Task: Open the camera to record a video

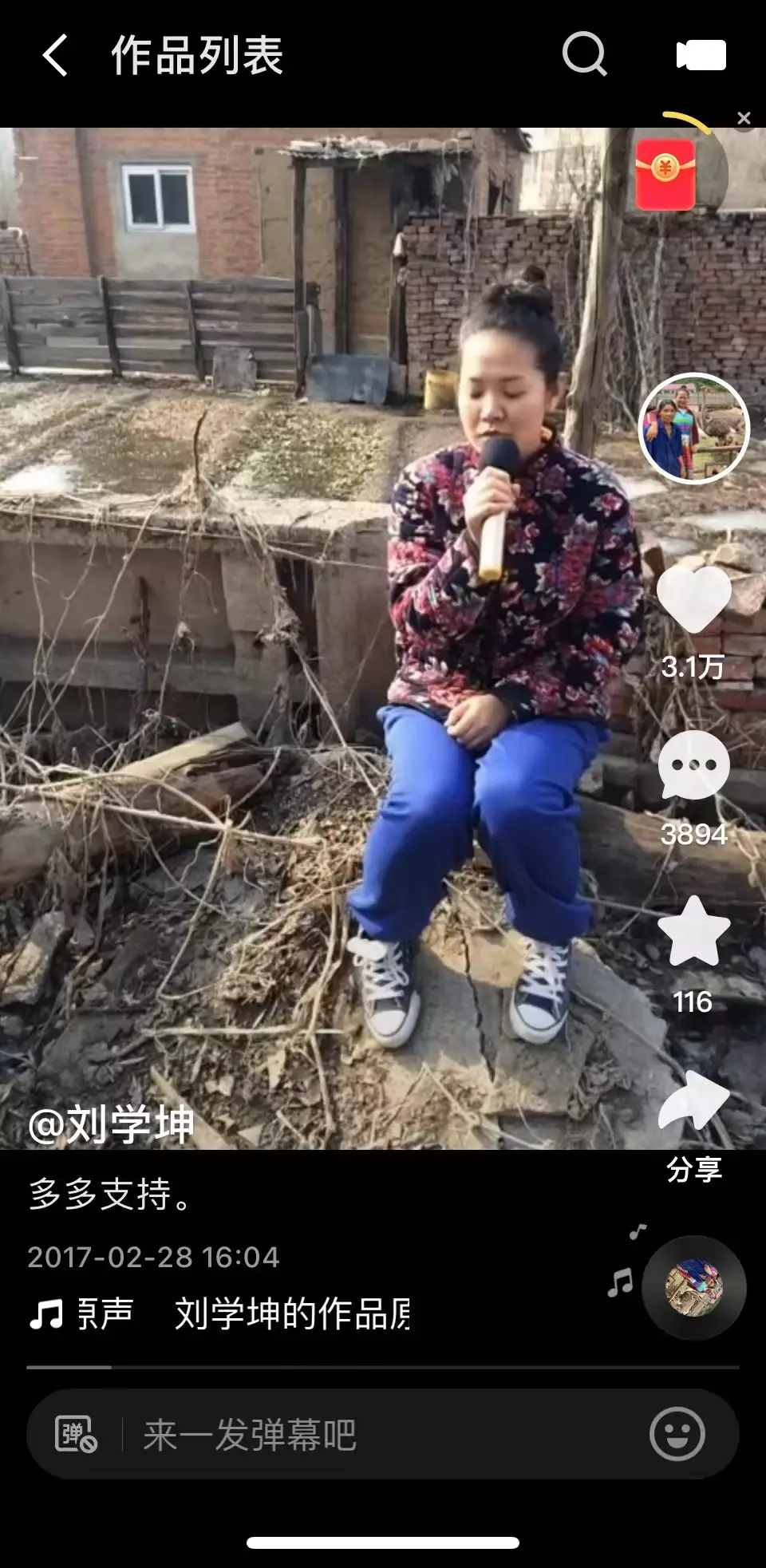Action: click(701, 56)
